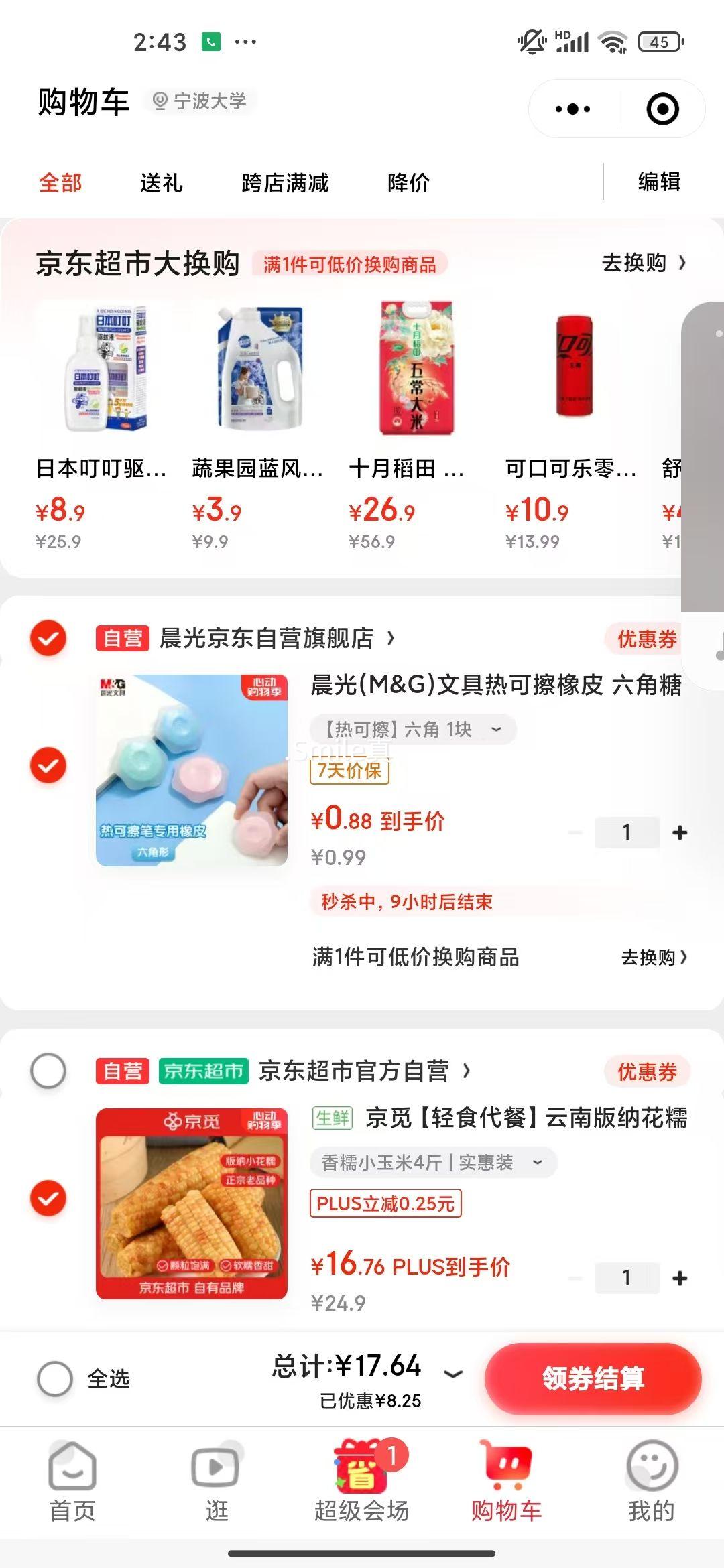Viewport: 724px width, 1568px height.
Task: Check the 全选 select-all option
Action: coord(55,1378)
